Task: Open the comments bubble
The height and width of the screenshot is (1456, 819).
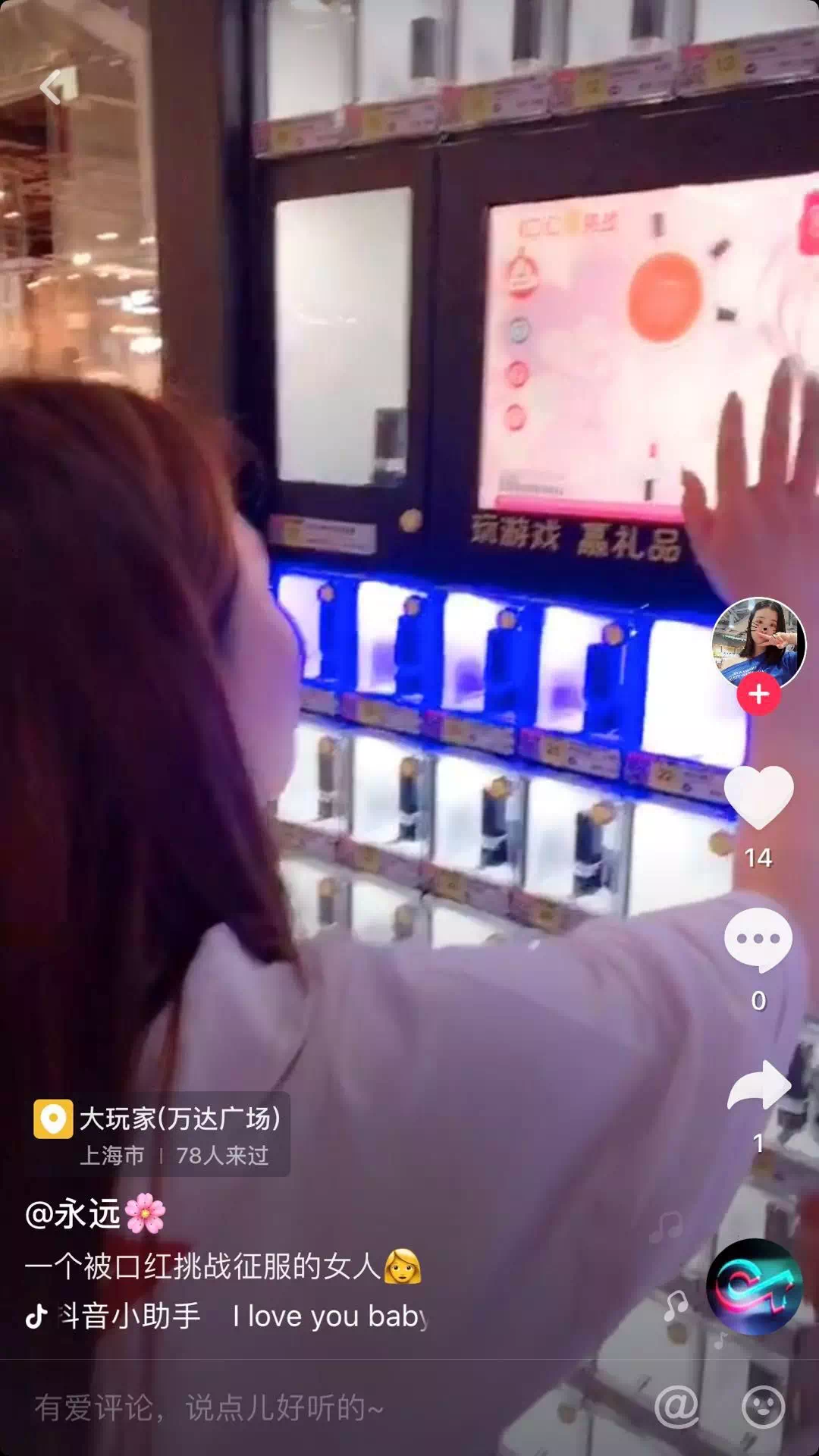Action: tap(758, 939)
